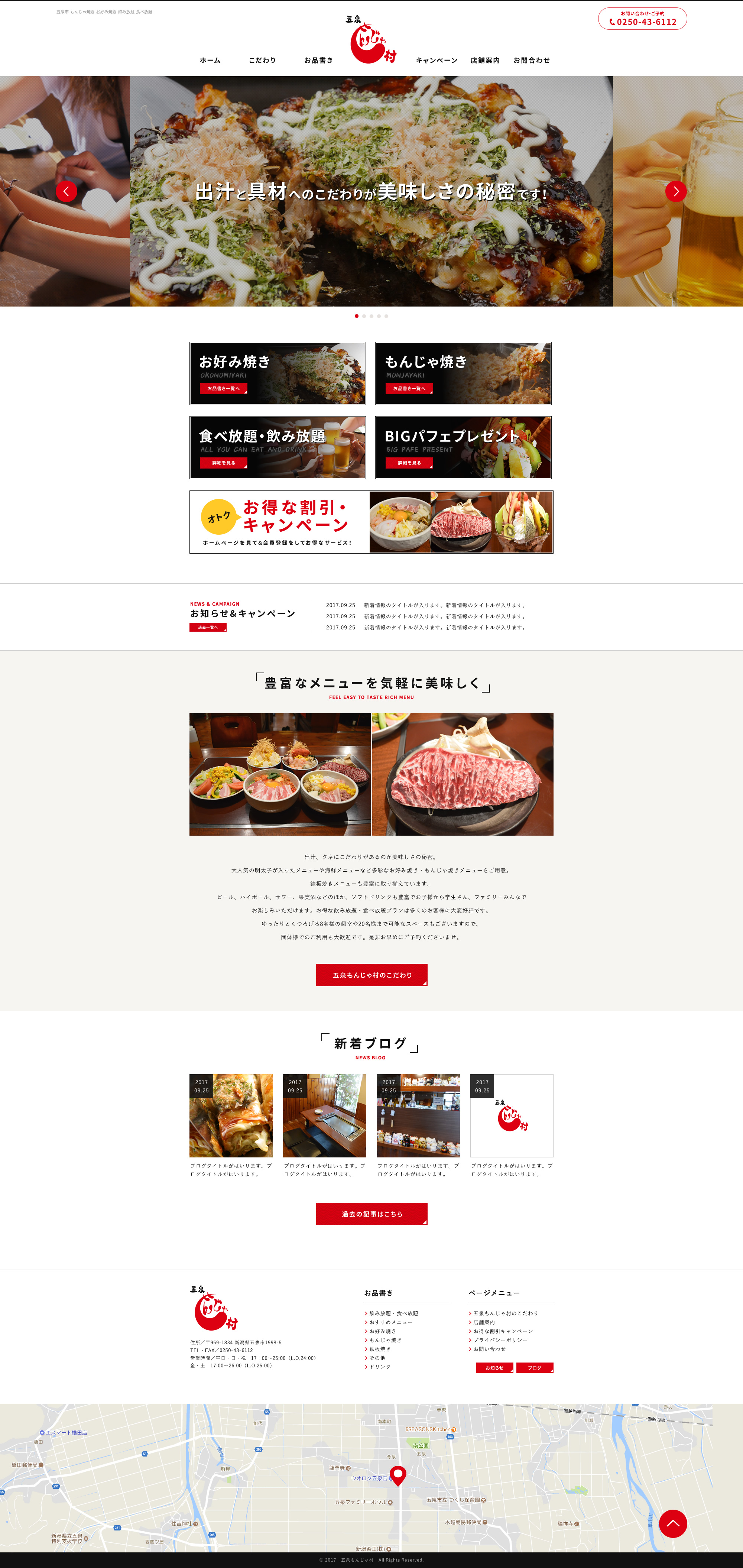Tap the 五泉もんじゃ村のこだわり button

[x=371, y=975]
